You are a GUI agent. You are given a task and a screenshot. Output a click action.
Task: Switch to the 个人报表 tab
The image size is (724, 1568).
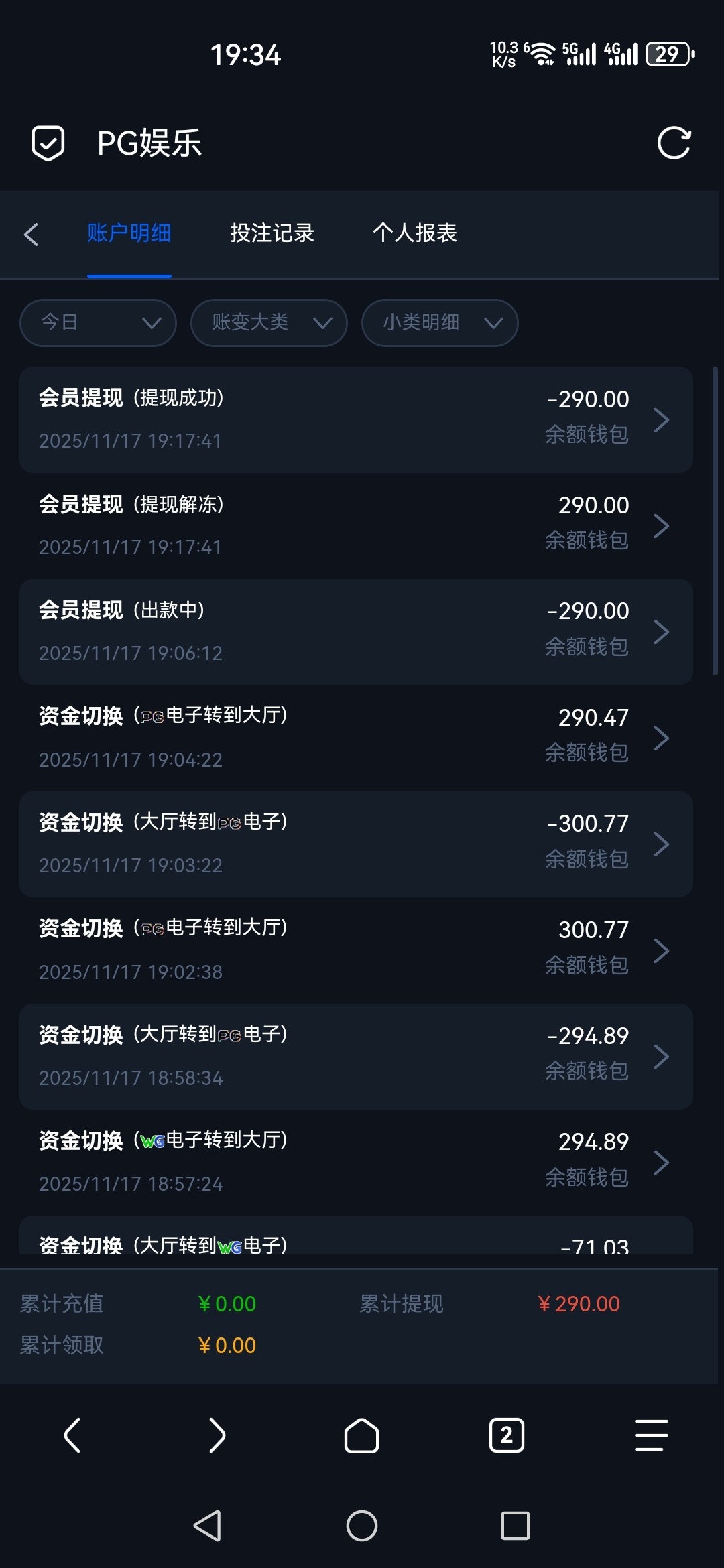pyautogui.click(x=414, y=233)
